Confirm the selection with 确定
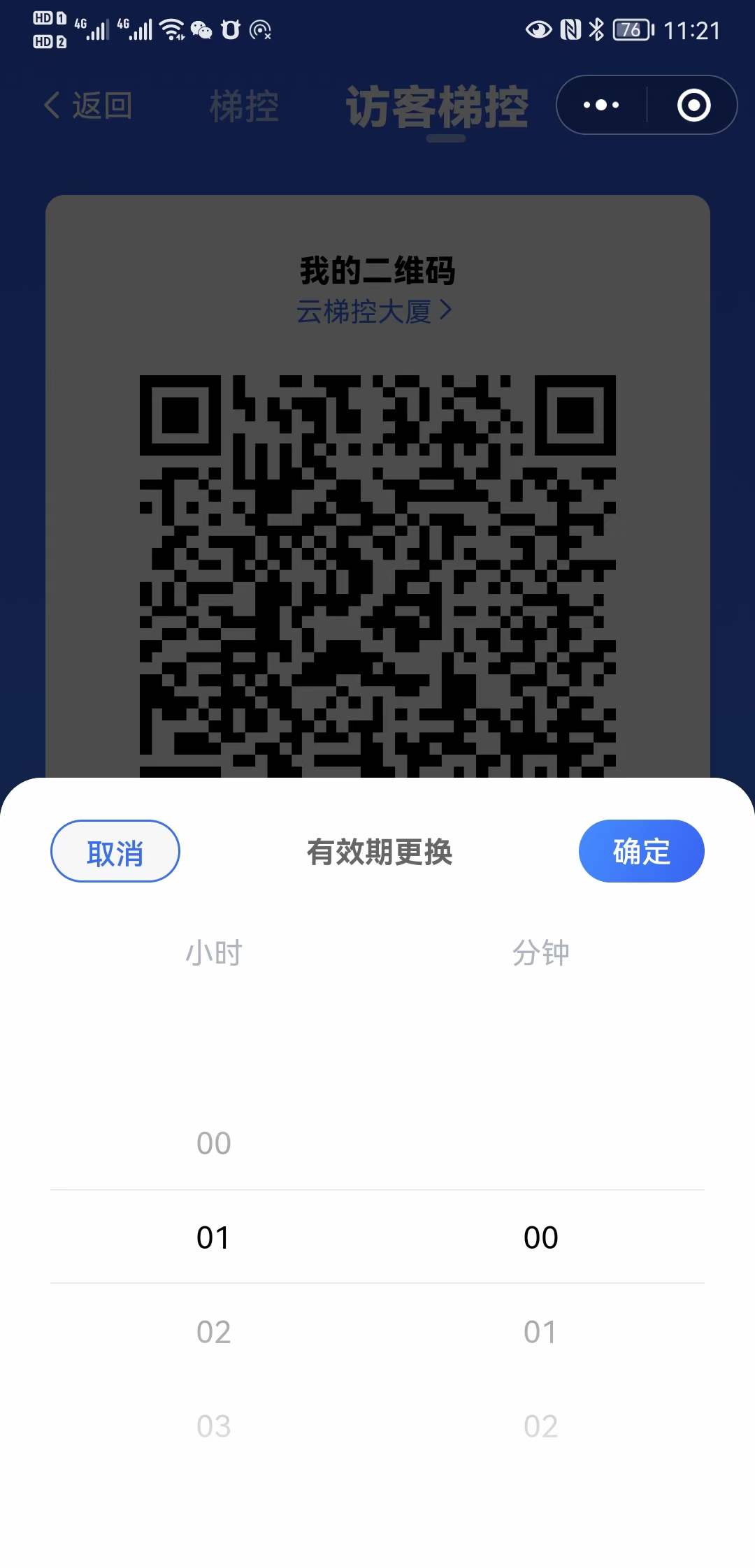 point(641,851)
